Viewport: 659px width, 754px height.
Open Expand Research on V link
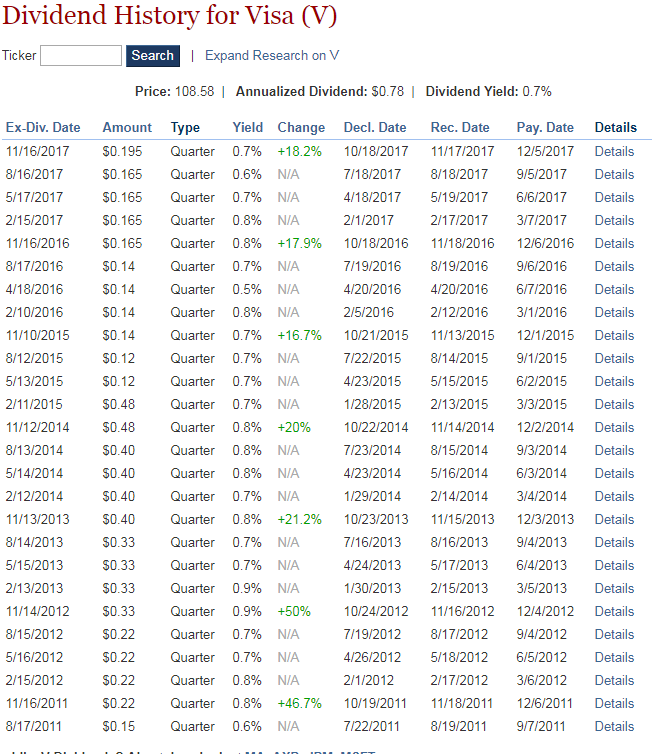coord(271,56)
